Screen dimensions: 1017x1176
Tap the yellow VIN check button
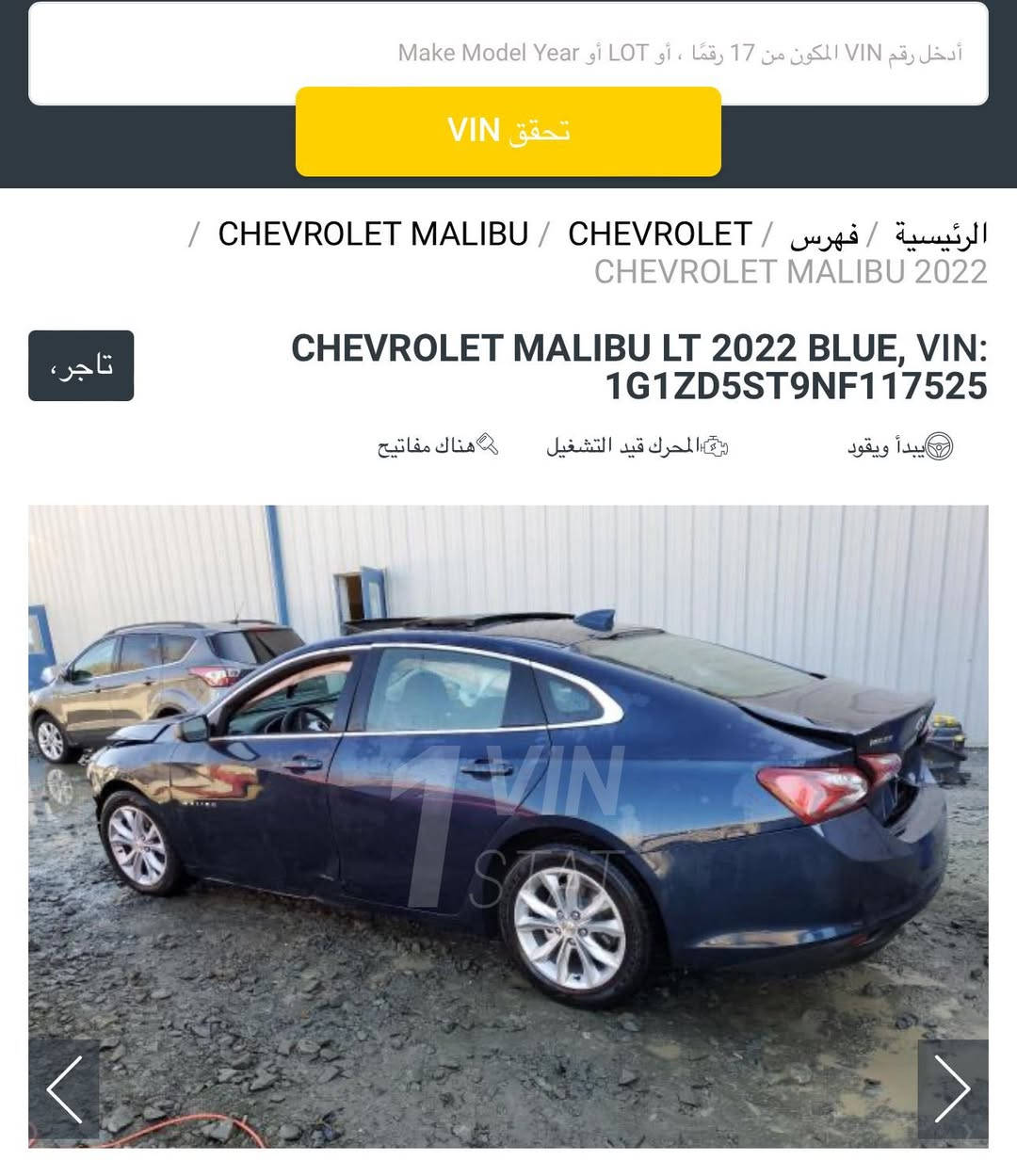(508, 132)
